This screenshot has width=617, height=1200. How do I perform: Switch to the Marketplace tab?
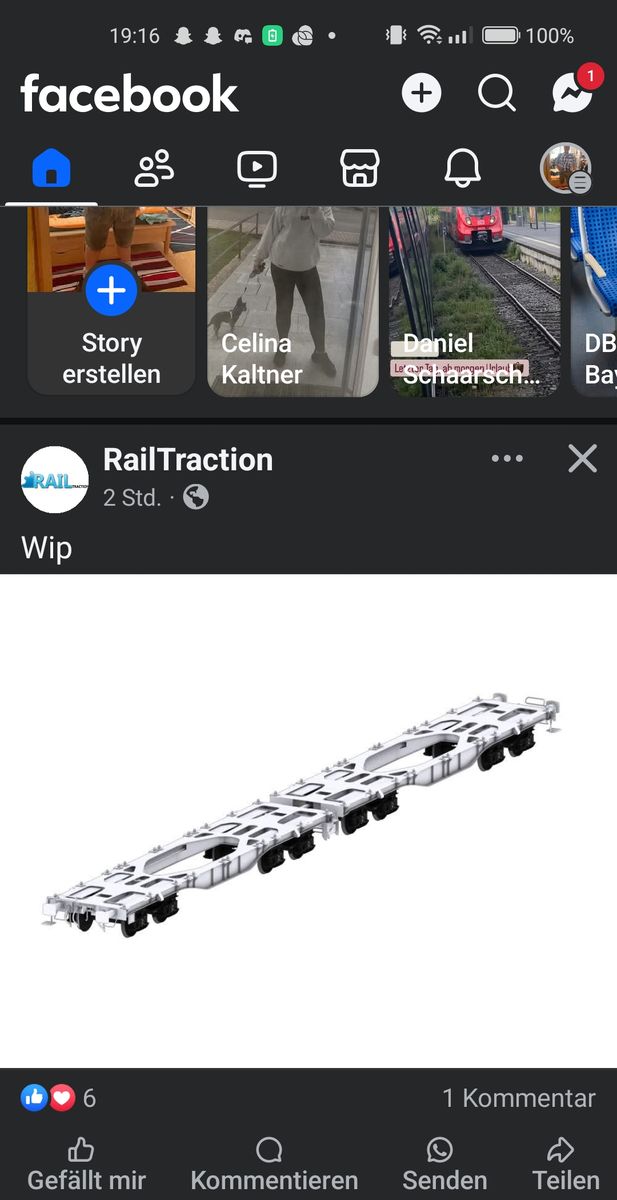click(360, 169)
